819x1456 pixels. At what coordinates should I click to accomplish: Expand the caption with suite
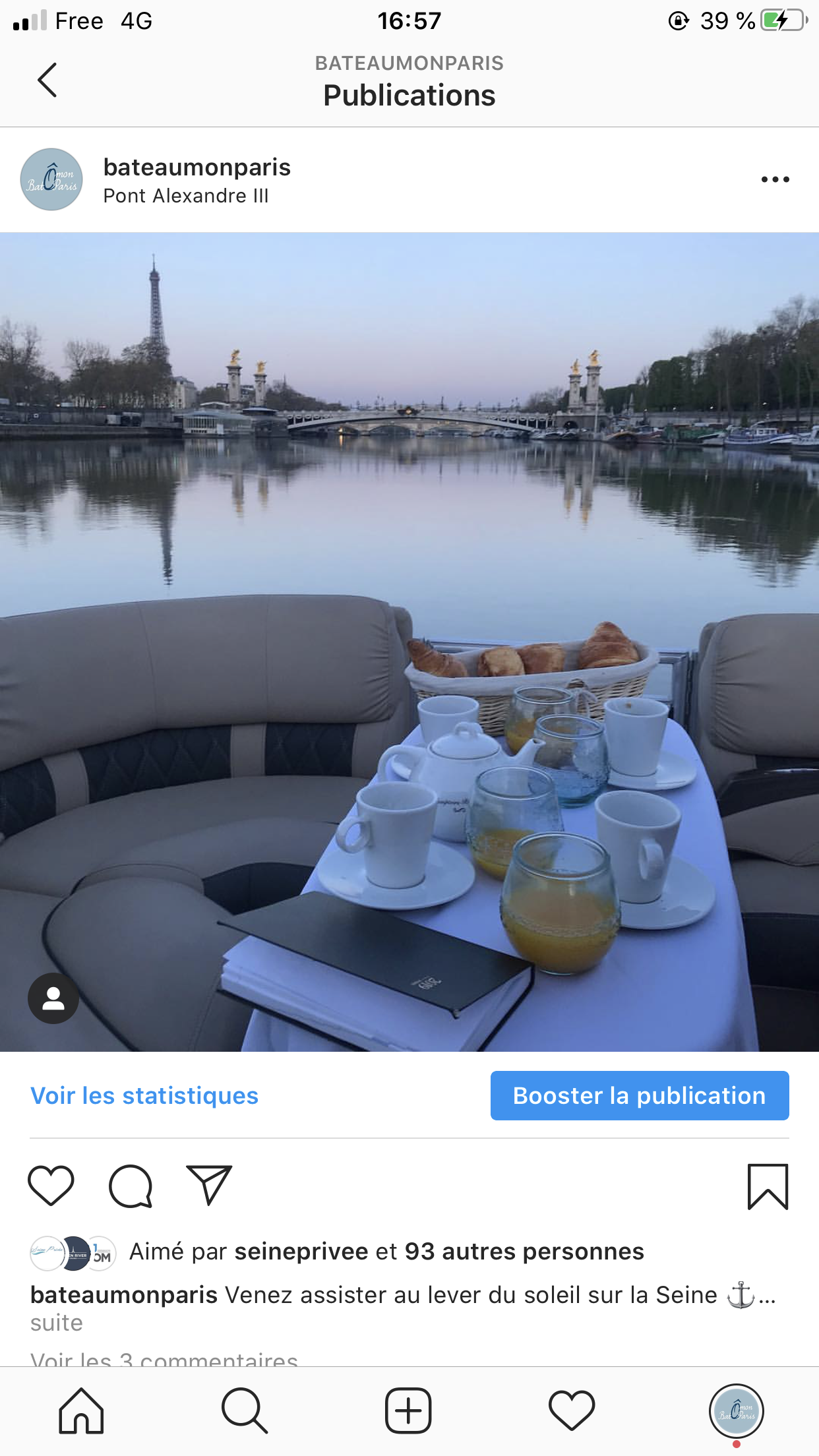(57, 1323)
